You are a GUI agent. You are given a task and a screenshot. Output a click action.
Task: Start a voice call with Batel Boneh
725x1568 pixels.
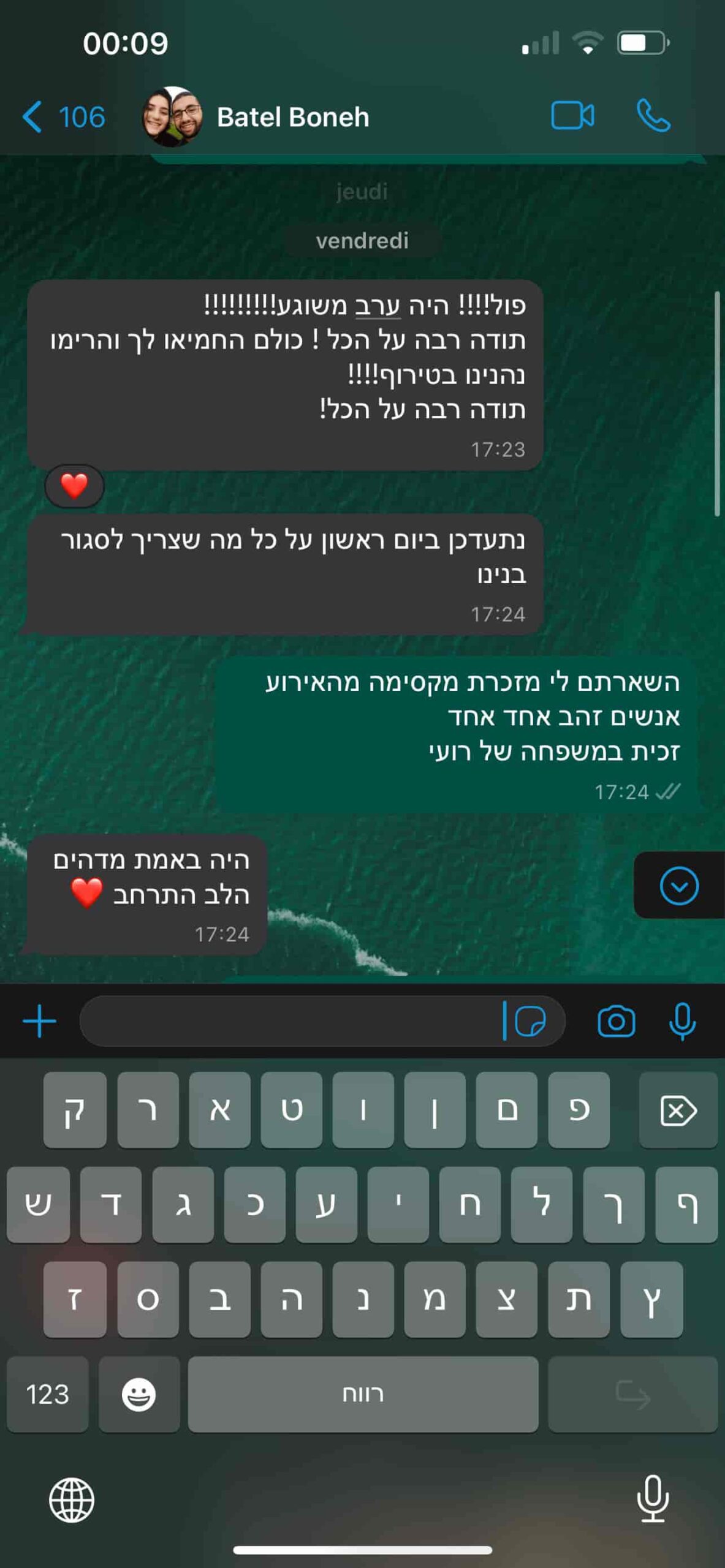653,116
